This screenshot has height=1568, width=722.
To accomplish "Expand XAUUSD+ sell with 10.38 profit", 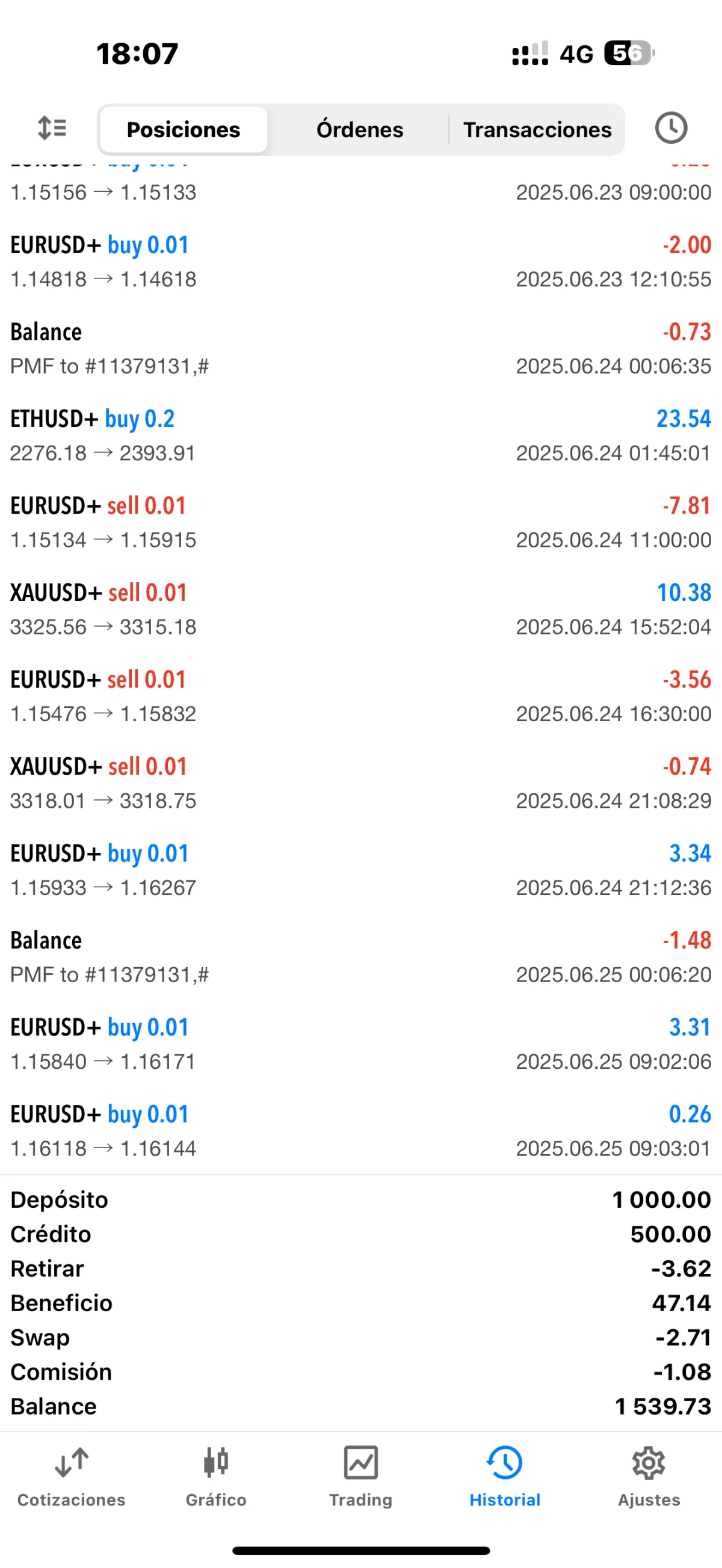I will click(x=360, y=609).
